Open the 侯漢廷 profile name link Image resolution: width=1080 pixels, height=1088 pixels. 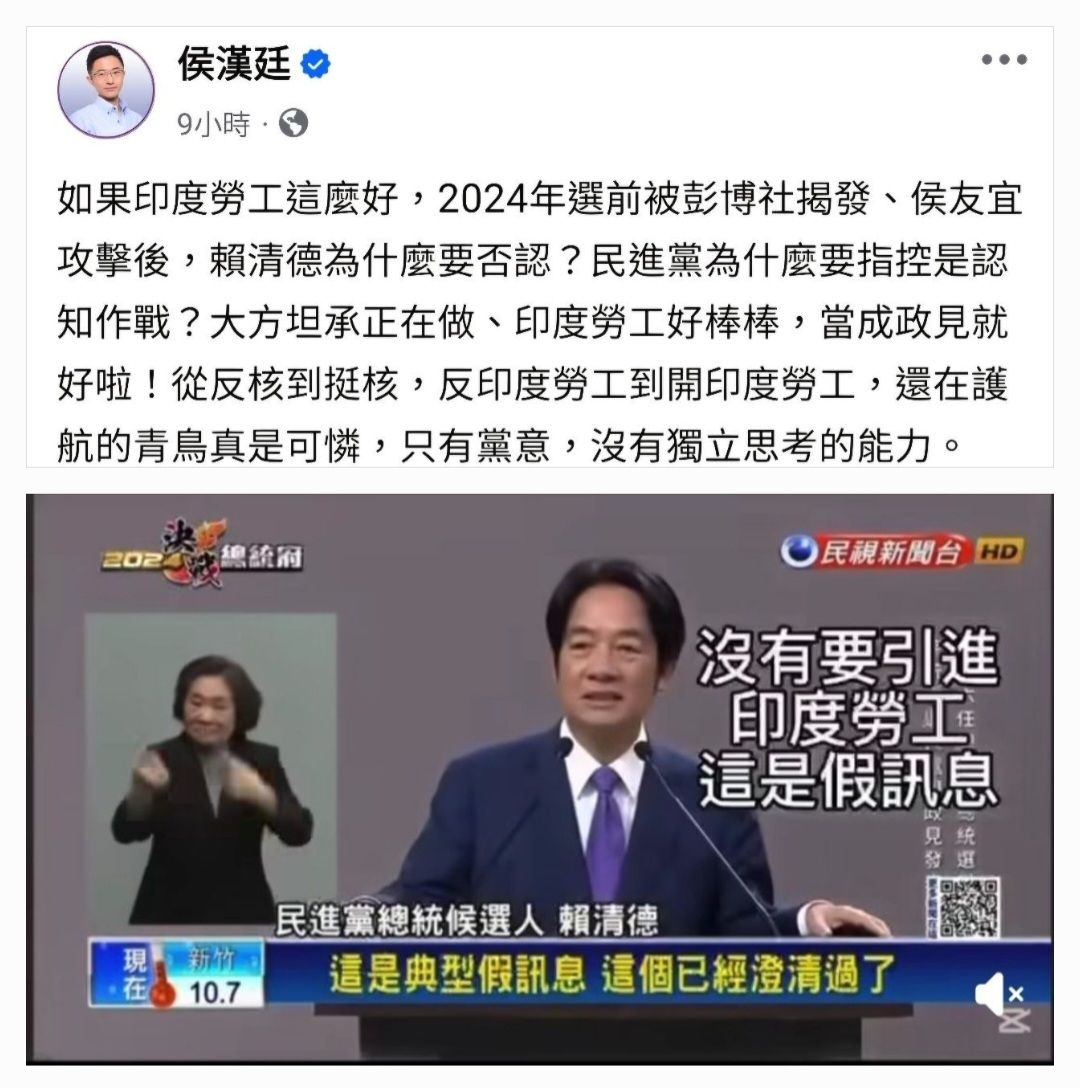tap(234, 63)
